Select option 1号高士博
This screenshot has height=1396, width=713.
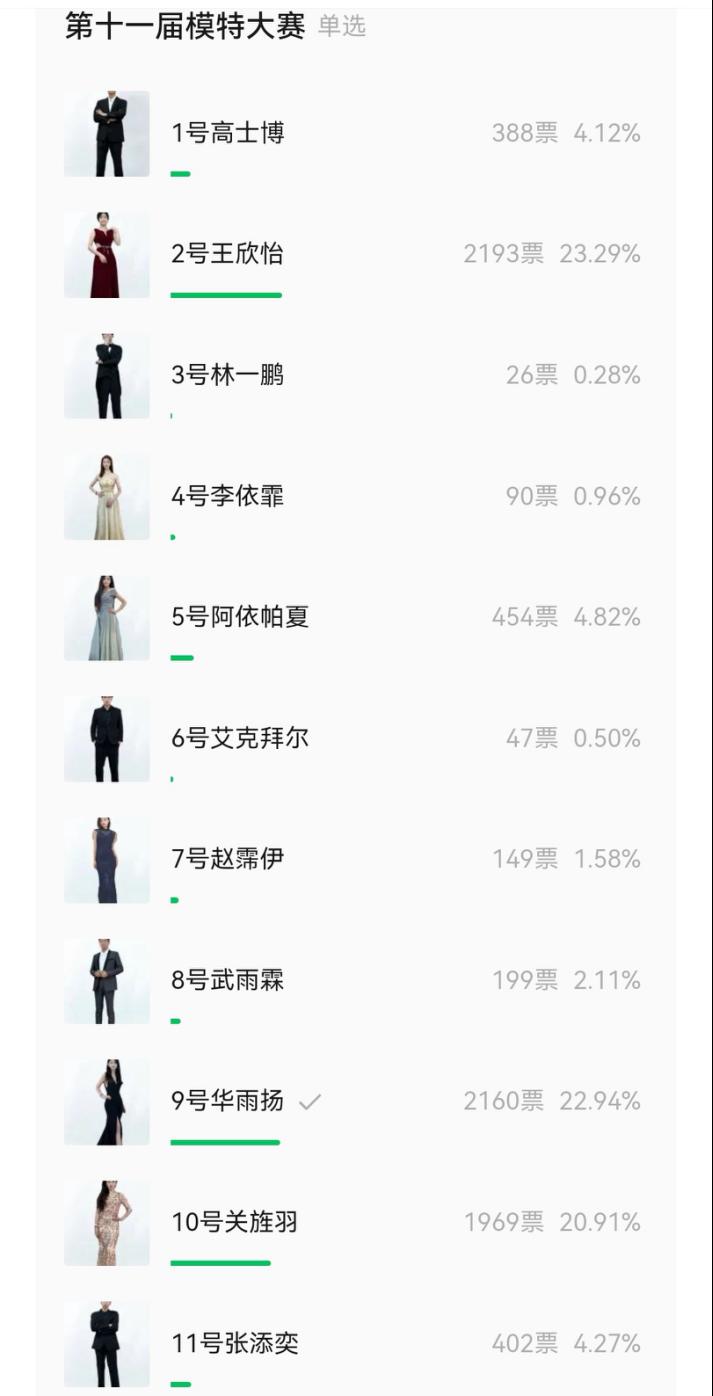228,133
